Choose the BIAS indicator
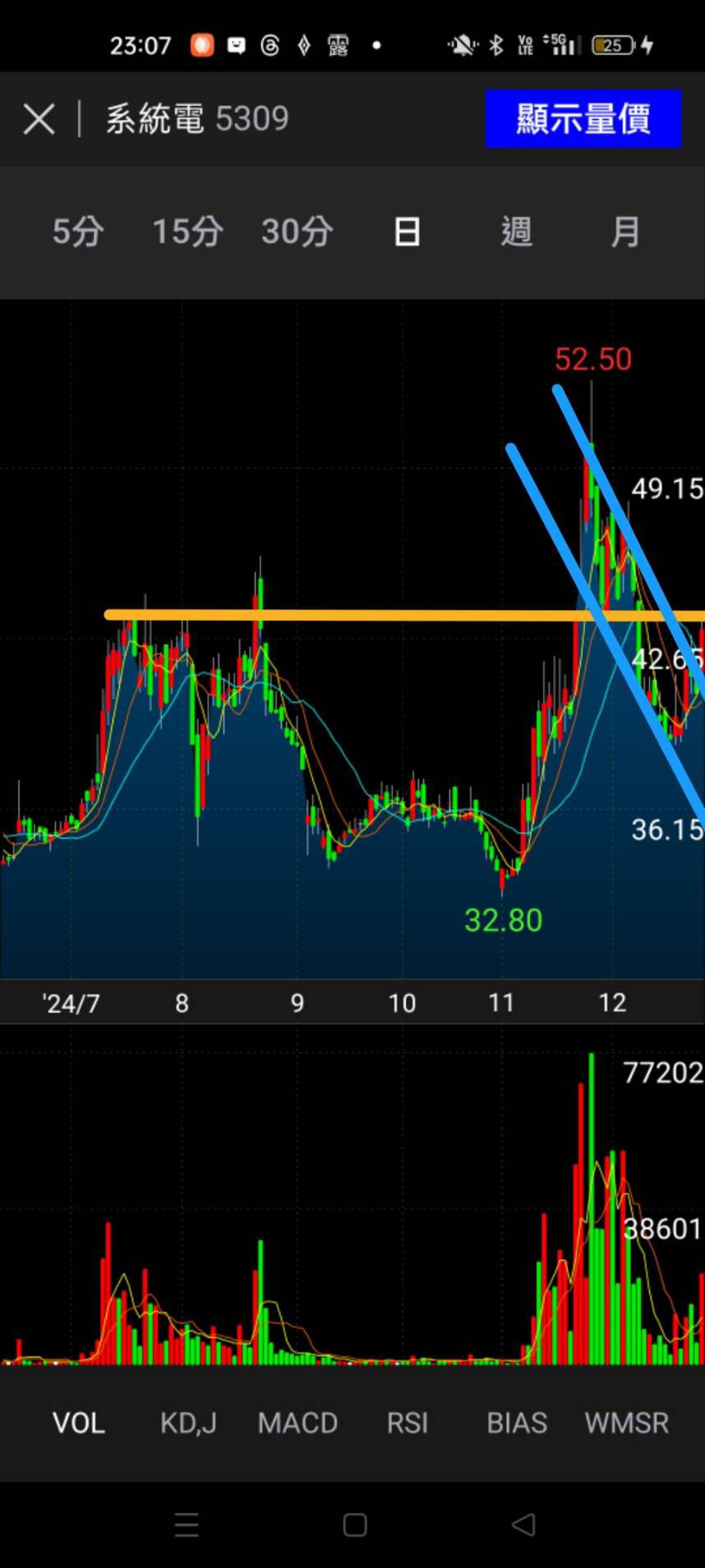Viewport: 705px width, 1568px height. click(x=517, y=1423)
